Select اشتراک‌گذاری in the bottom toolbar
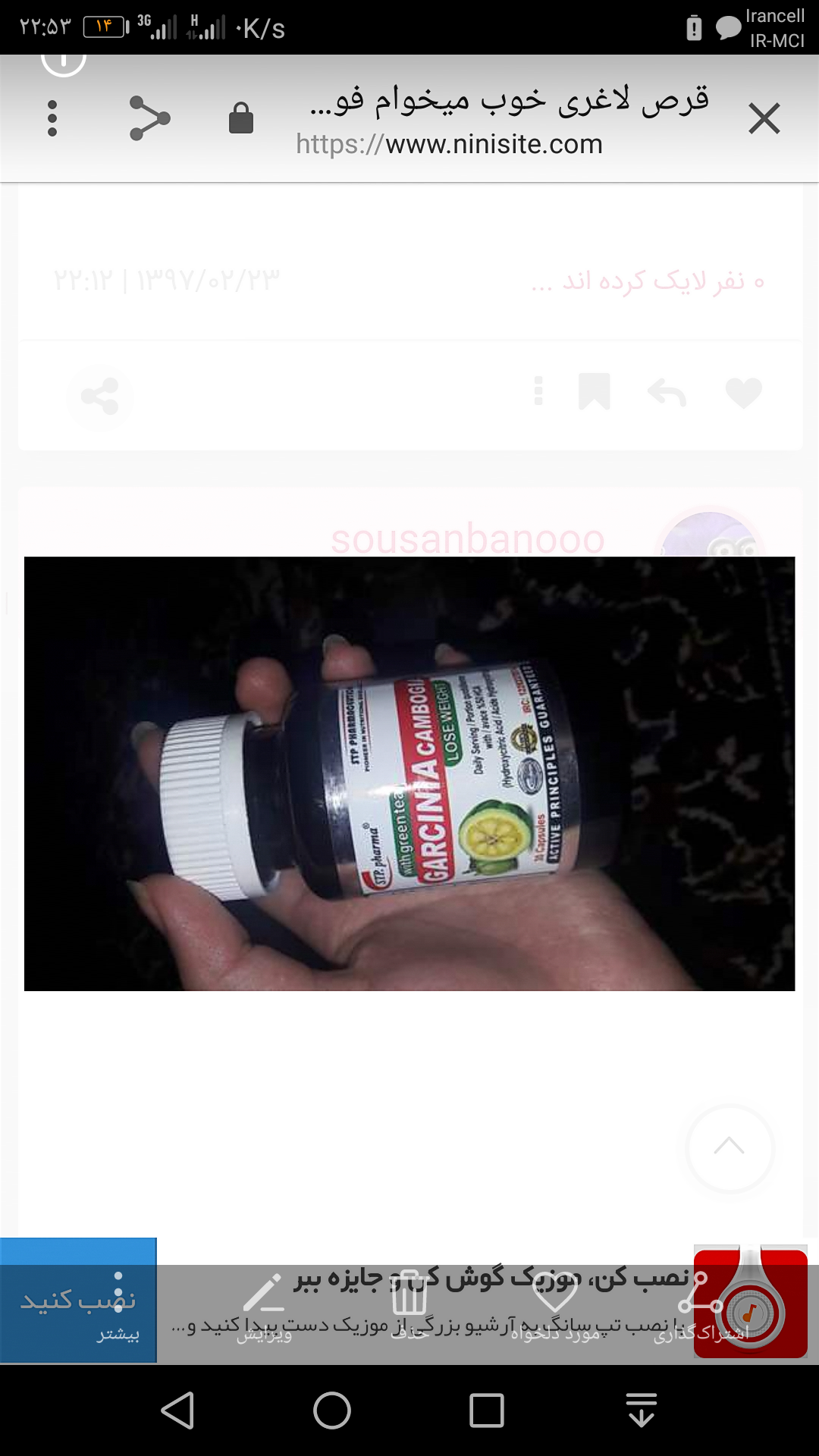The width and height of the screenshot is (819, 1456). [701, 1306]
